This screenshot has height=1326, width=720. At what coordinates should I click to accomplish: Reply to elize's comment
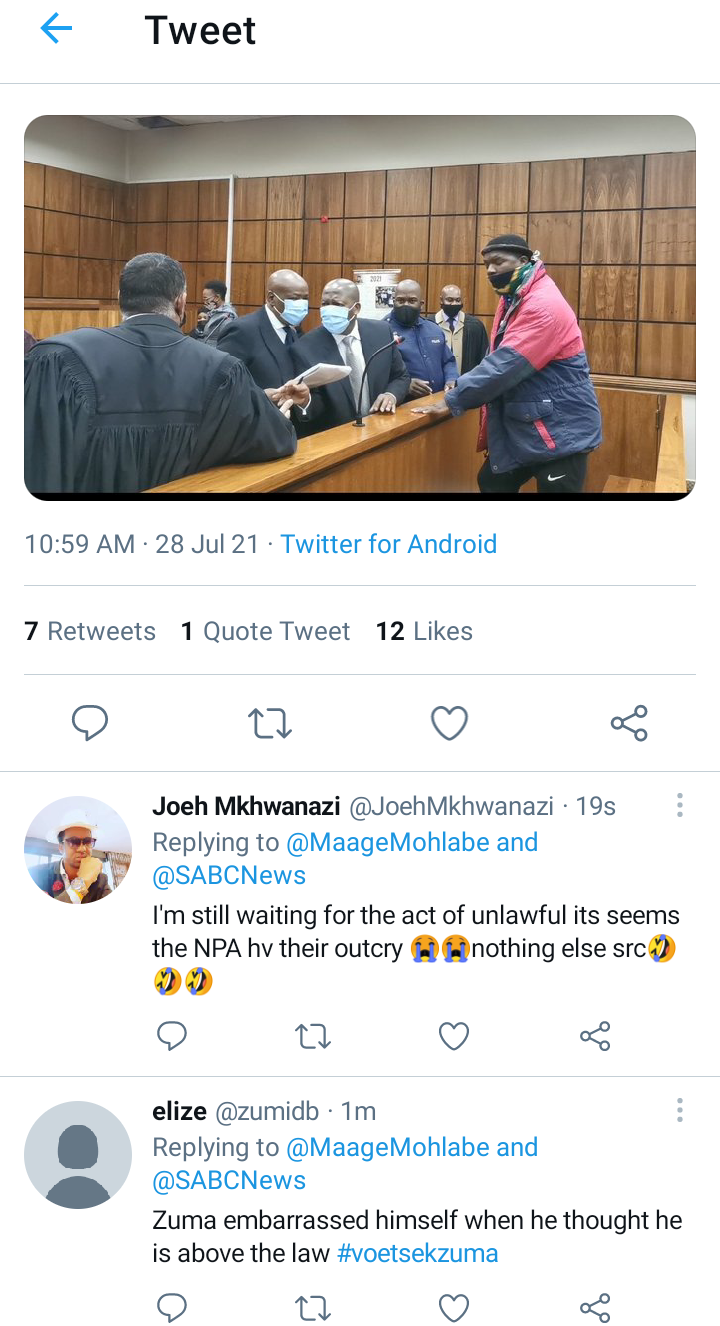[172, 1307]
